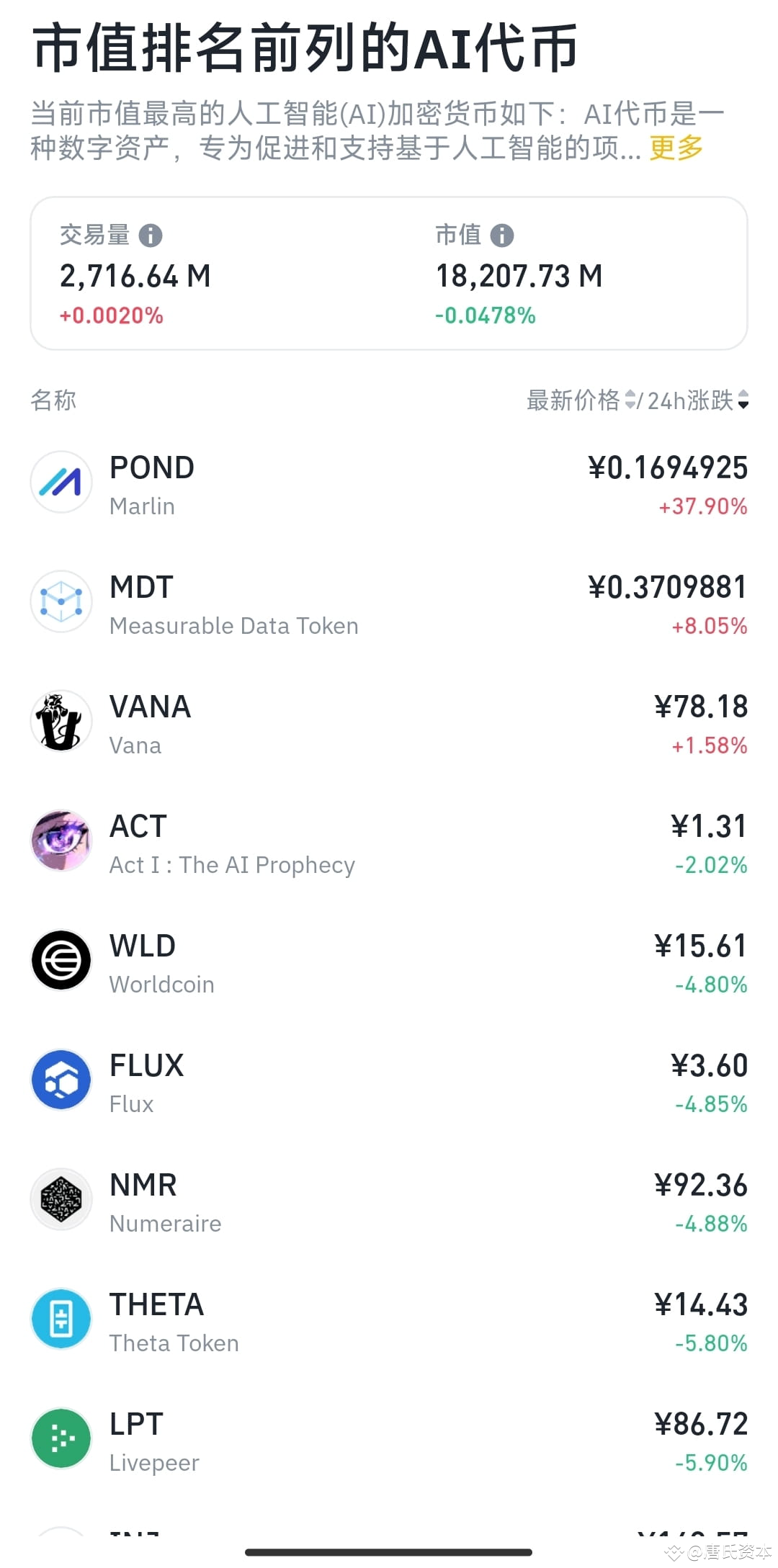Screen dimensions: 778x1568
Task: Open the info icon next to 市值
Action: (501, 236)
